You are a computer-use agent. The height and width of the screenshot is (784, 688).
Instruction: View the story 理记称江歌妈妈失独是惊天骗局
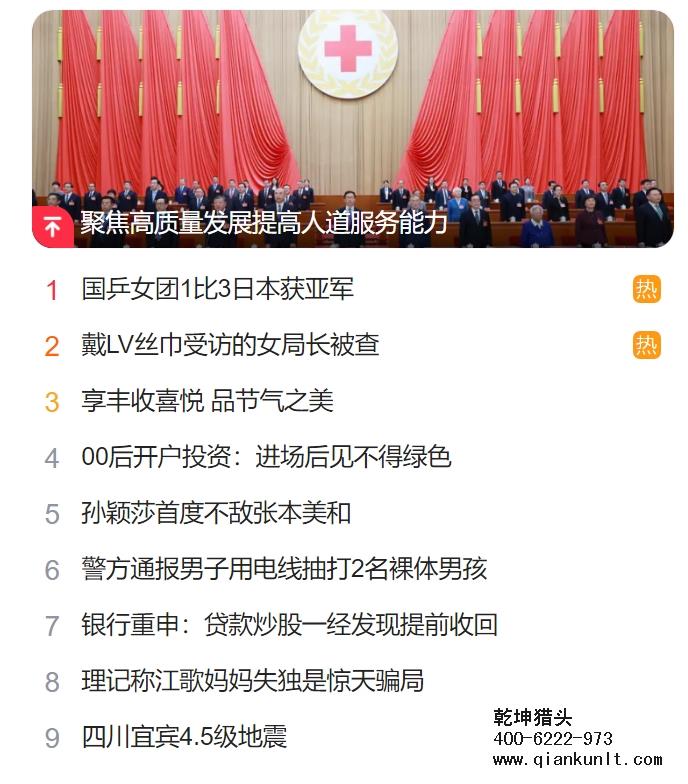(x=252, y=682)
